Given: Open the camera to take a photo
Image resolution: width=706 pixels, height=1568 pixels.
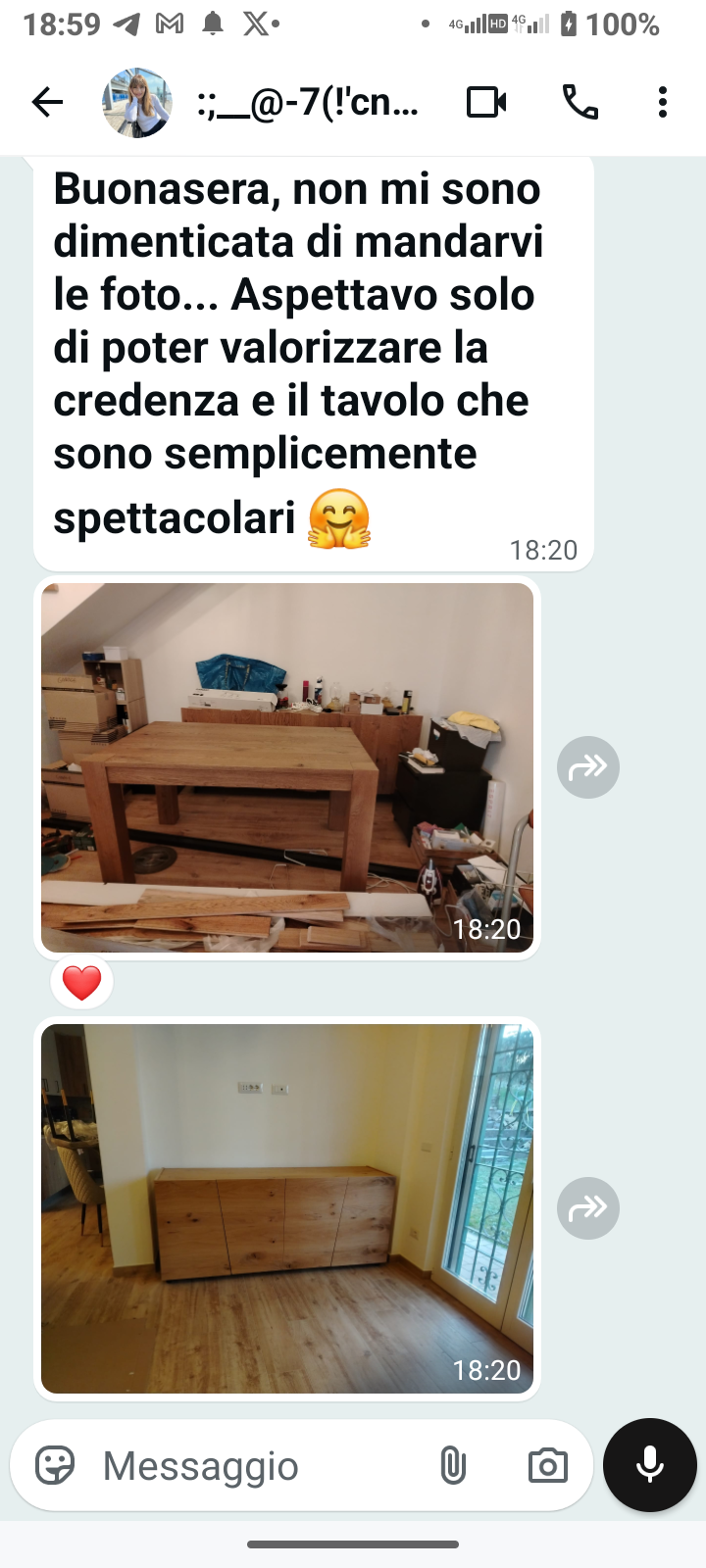Looking at the screenshot, I should click(547, 1466).
